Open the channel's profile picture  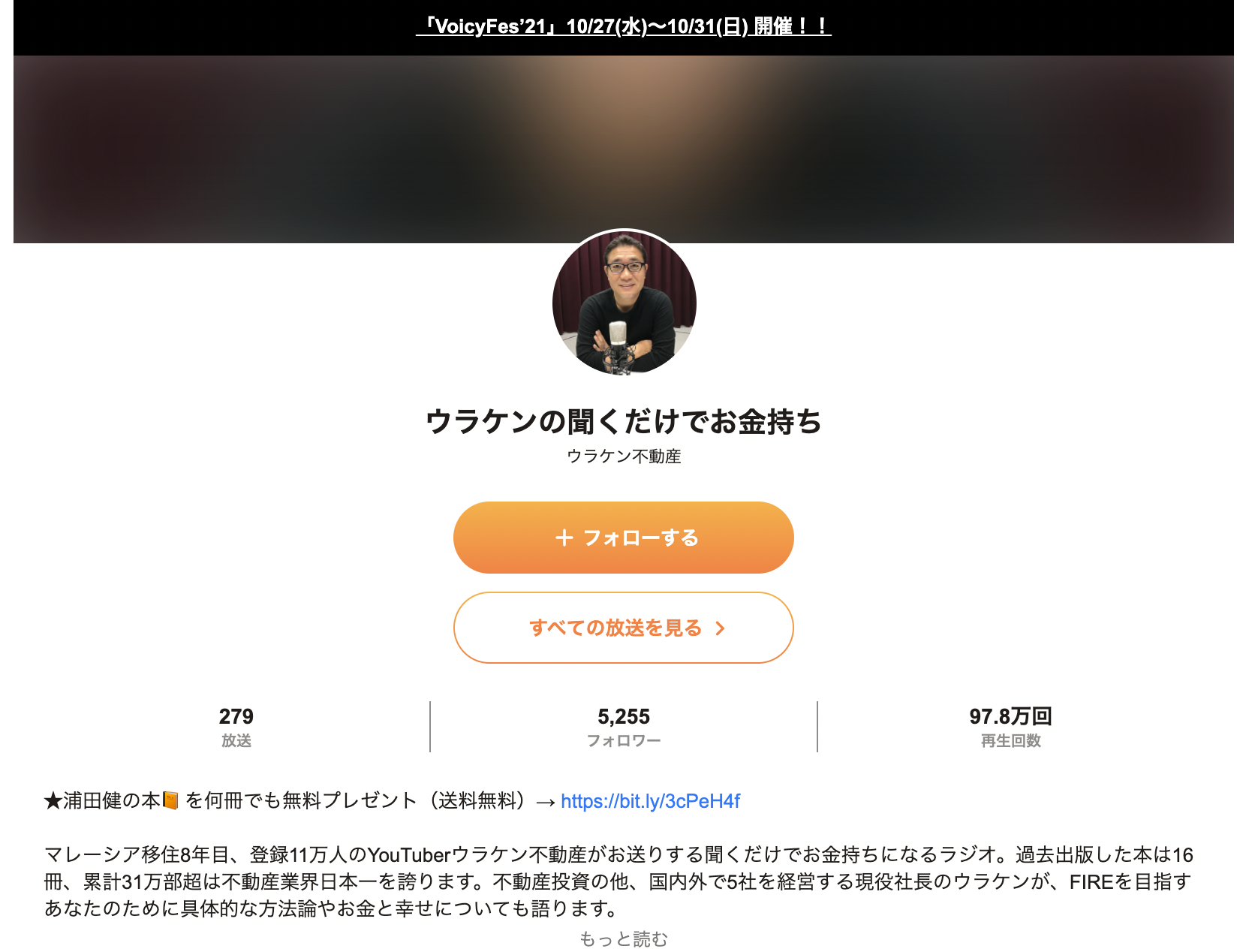coord(624,303)
